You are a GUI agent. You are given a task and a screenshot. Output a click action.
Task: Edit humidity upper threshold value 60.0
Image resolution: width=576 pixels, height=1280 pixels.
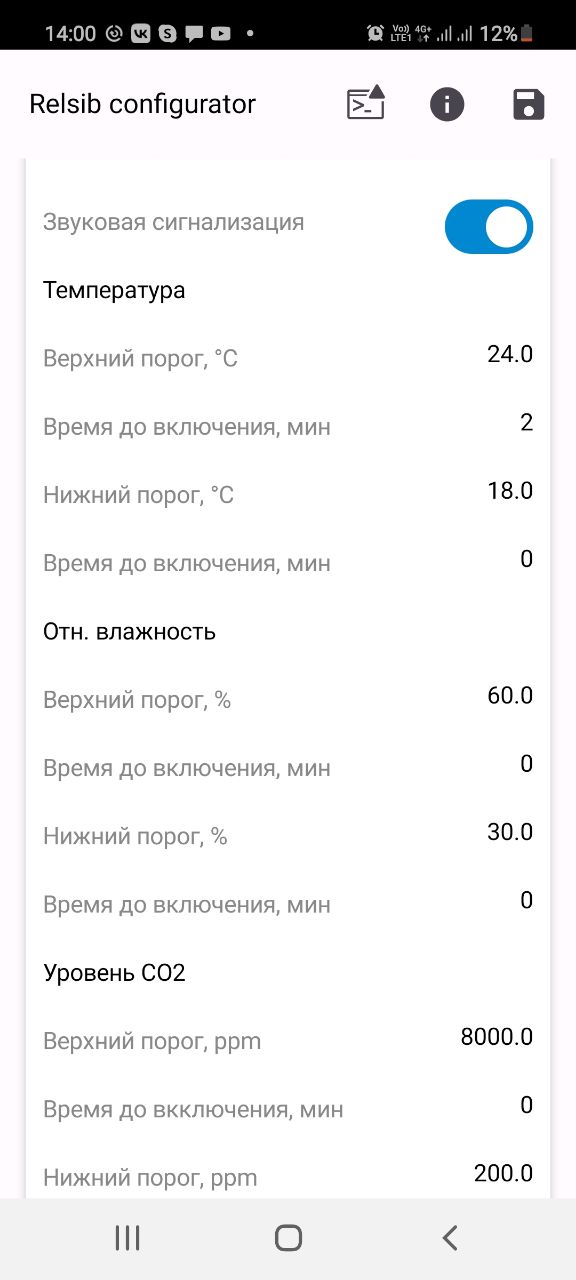510,695
